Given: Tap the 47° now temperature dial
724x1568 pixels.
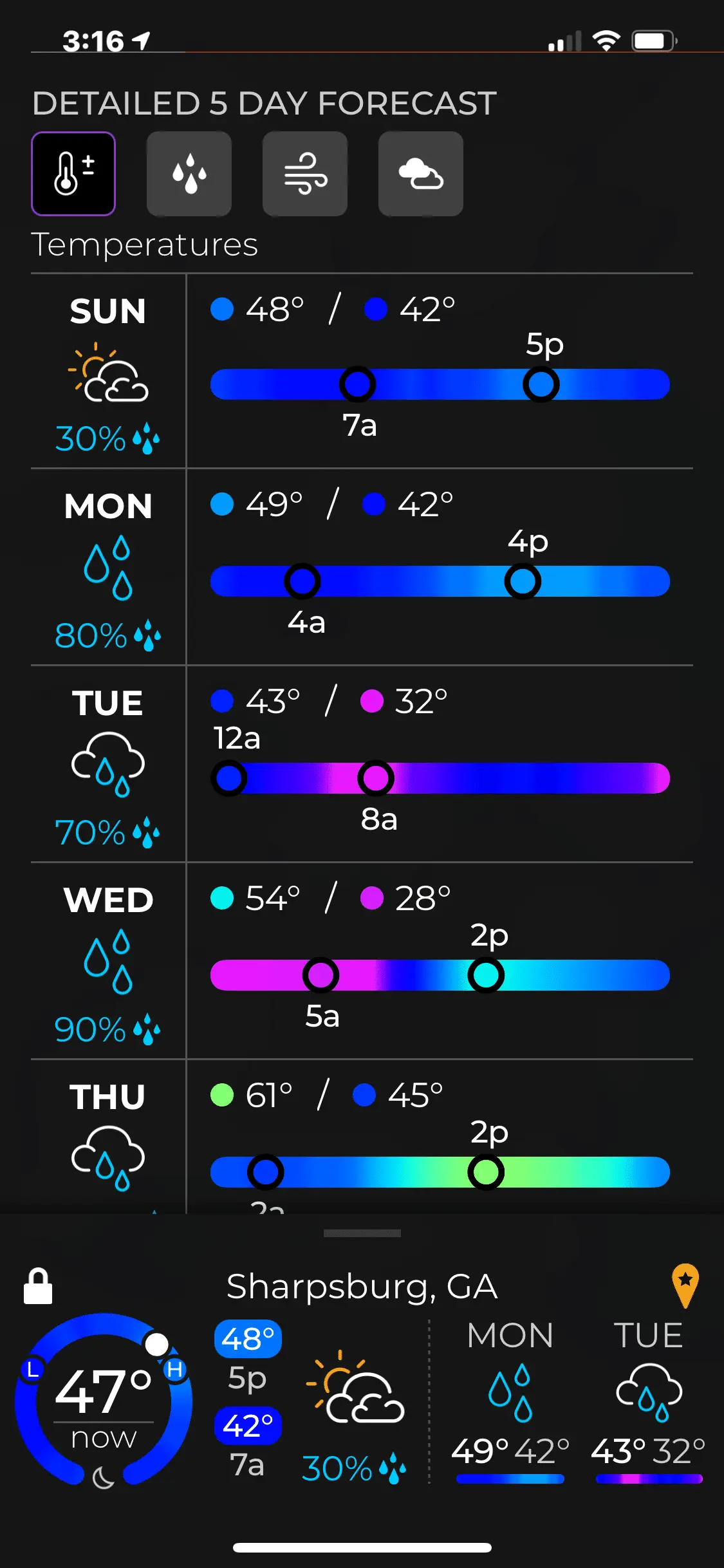Looking at the screenshot, I should 104,1400.
